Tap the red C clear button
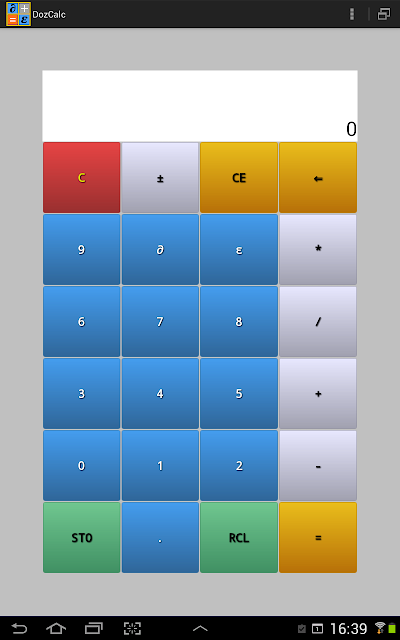The height and width of the screenshot is (640, 400). click(x=82, y=178)
